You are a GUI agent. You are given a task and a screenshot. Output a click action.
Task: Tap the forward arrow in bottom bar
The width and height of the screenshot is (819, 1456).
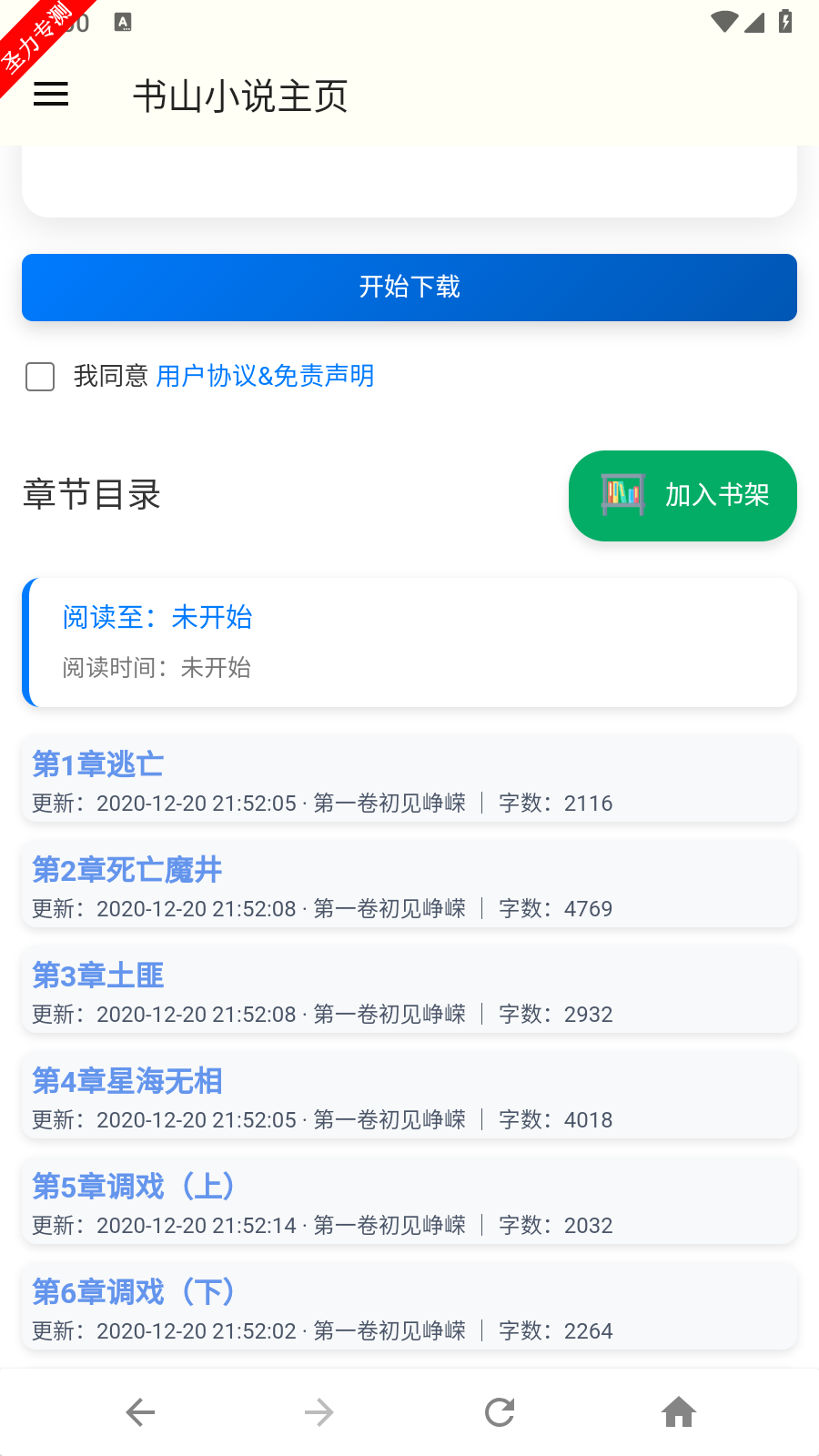click(319, 1412)
